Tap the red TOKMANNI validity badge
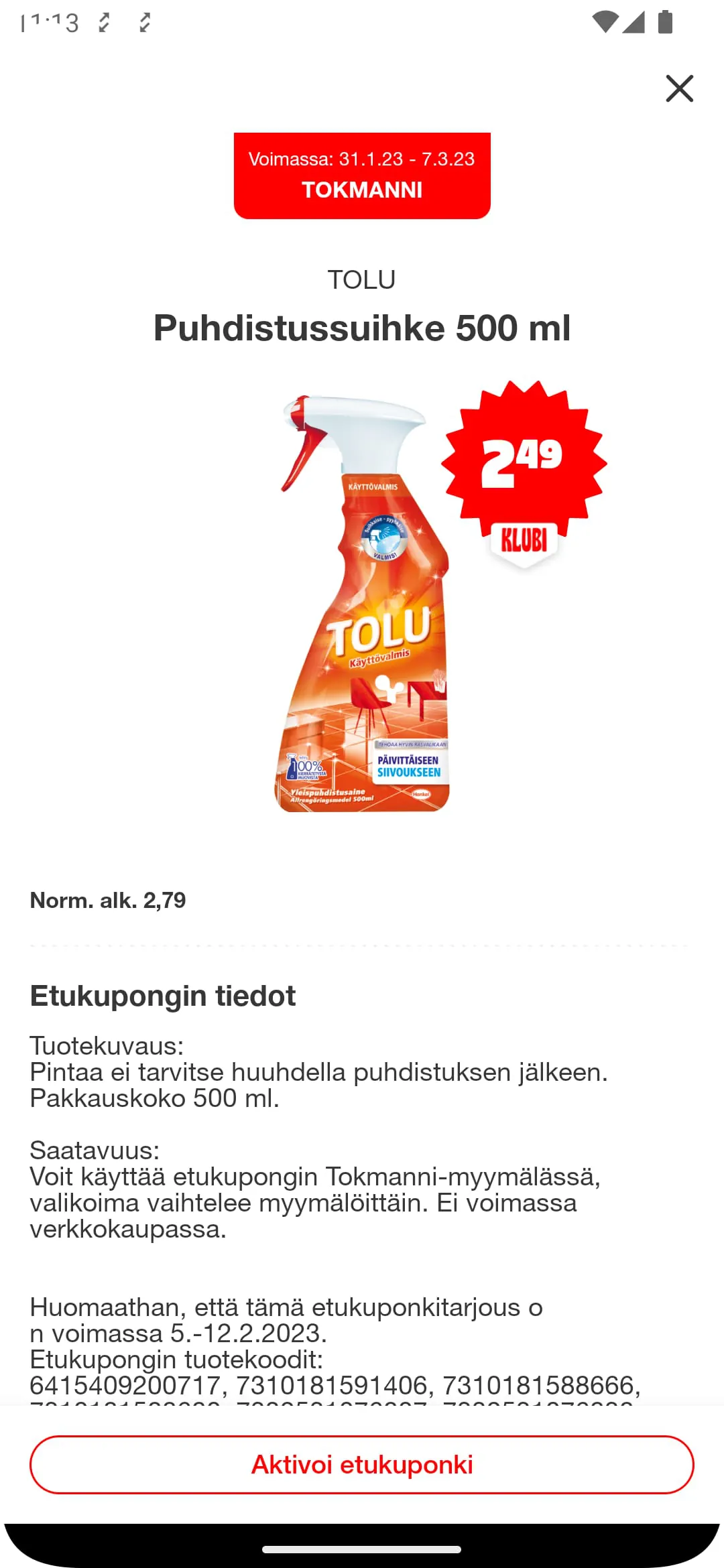Image resolution: width=724 pixels, height=1568 pixels. coord(362,176)
